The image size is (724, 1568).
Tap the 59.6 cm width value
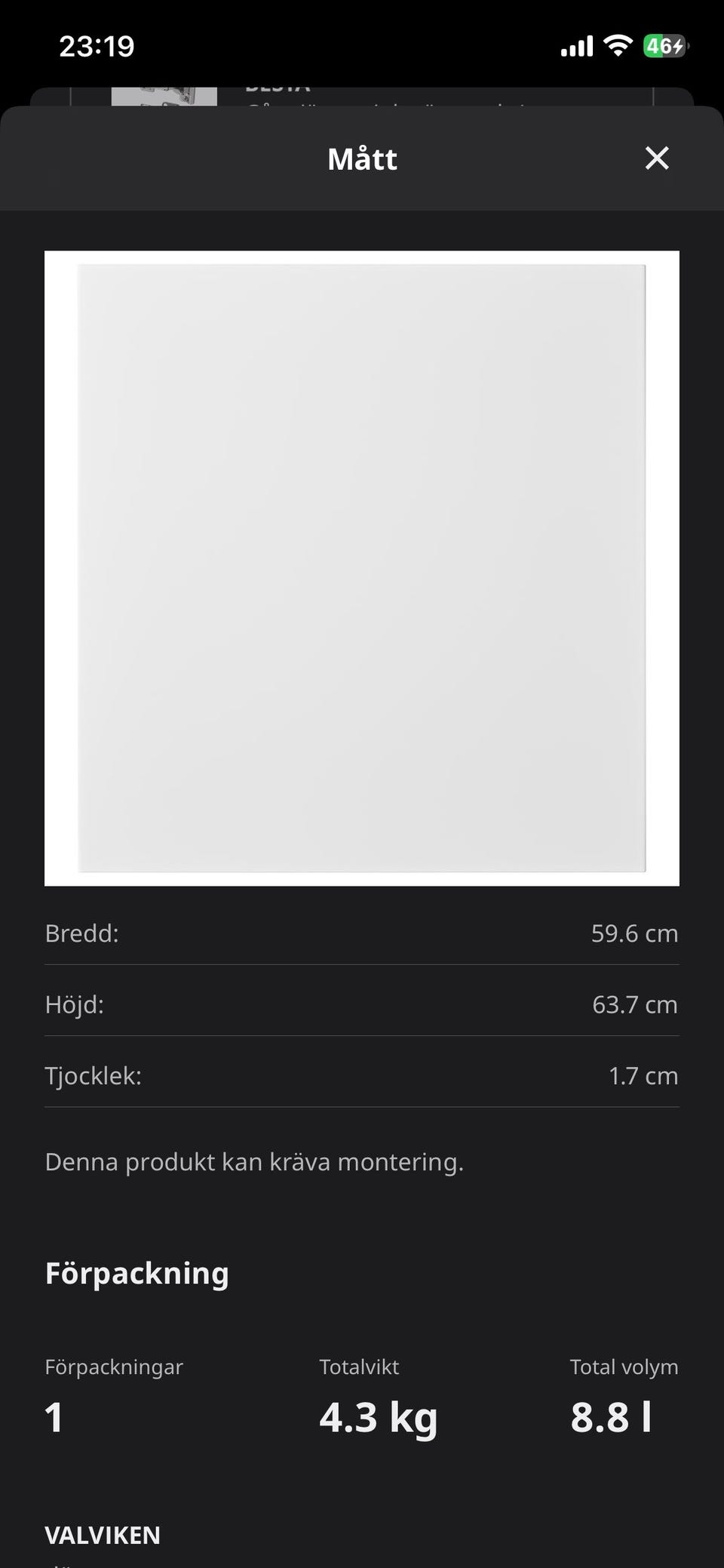(x=634, y=933)
